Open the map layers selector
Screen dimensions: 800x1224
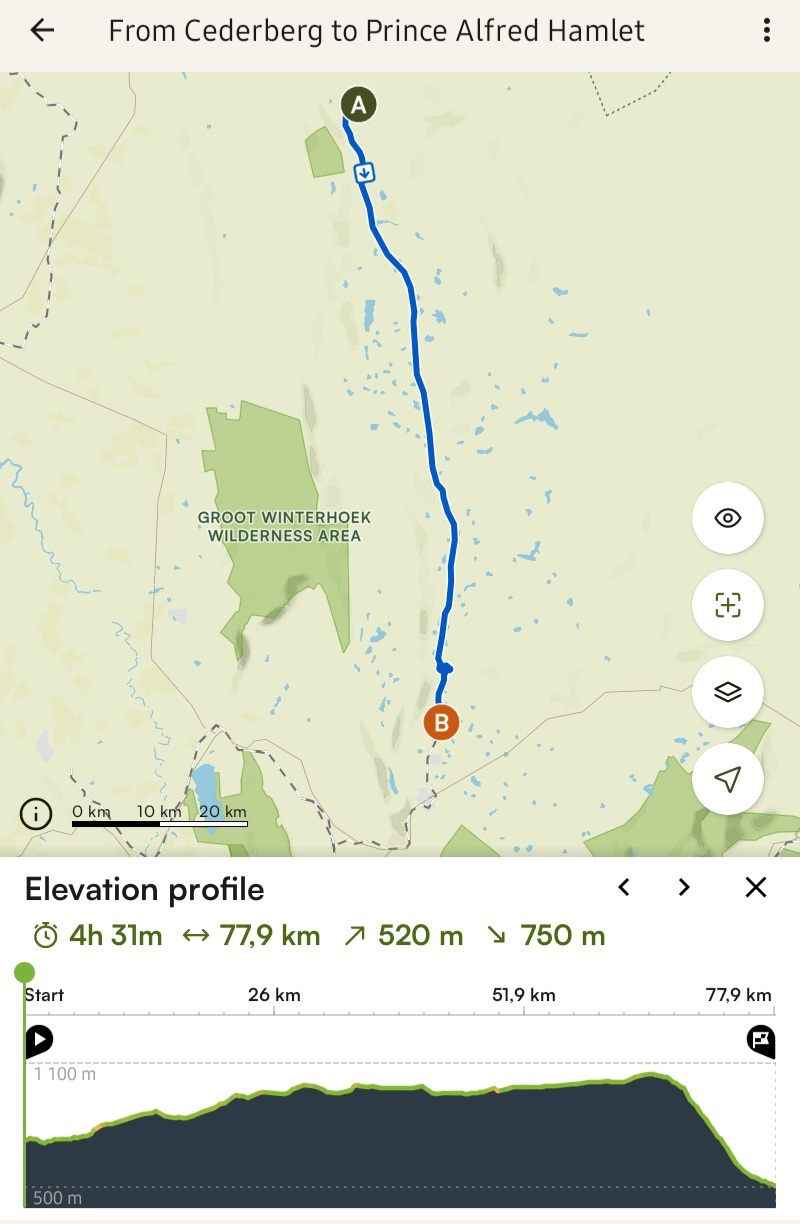coord(728,692)
